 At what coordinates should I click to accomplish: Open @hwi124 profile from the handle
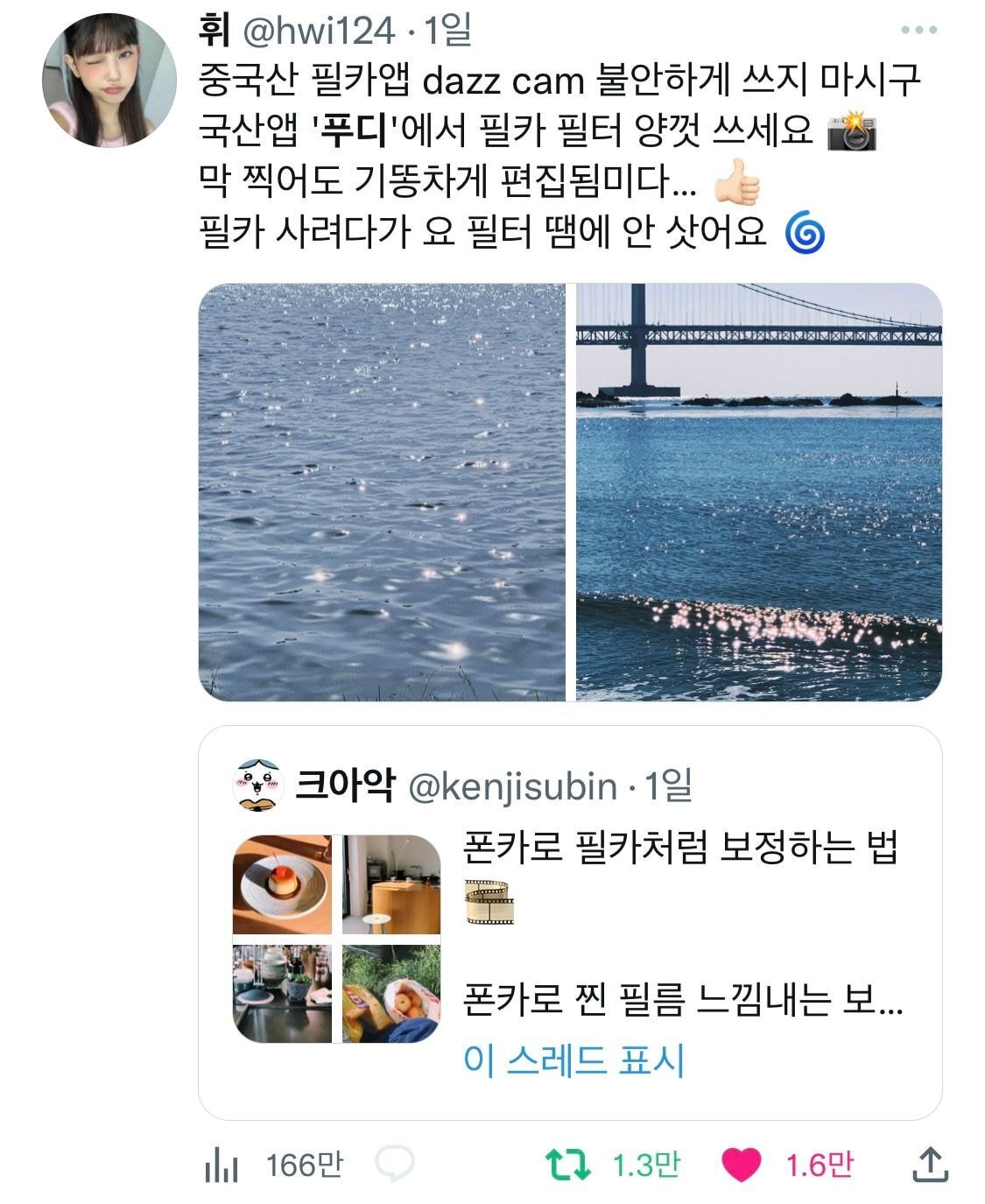(318, 32)
